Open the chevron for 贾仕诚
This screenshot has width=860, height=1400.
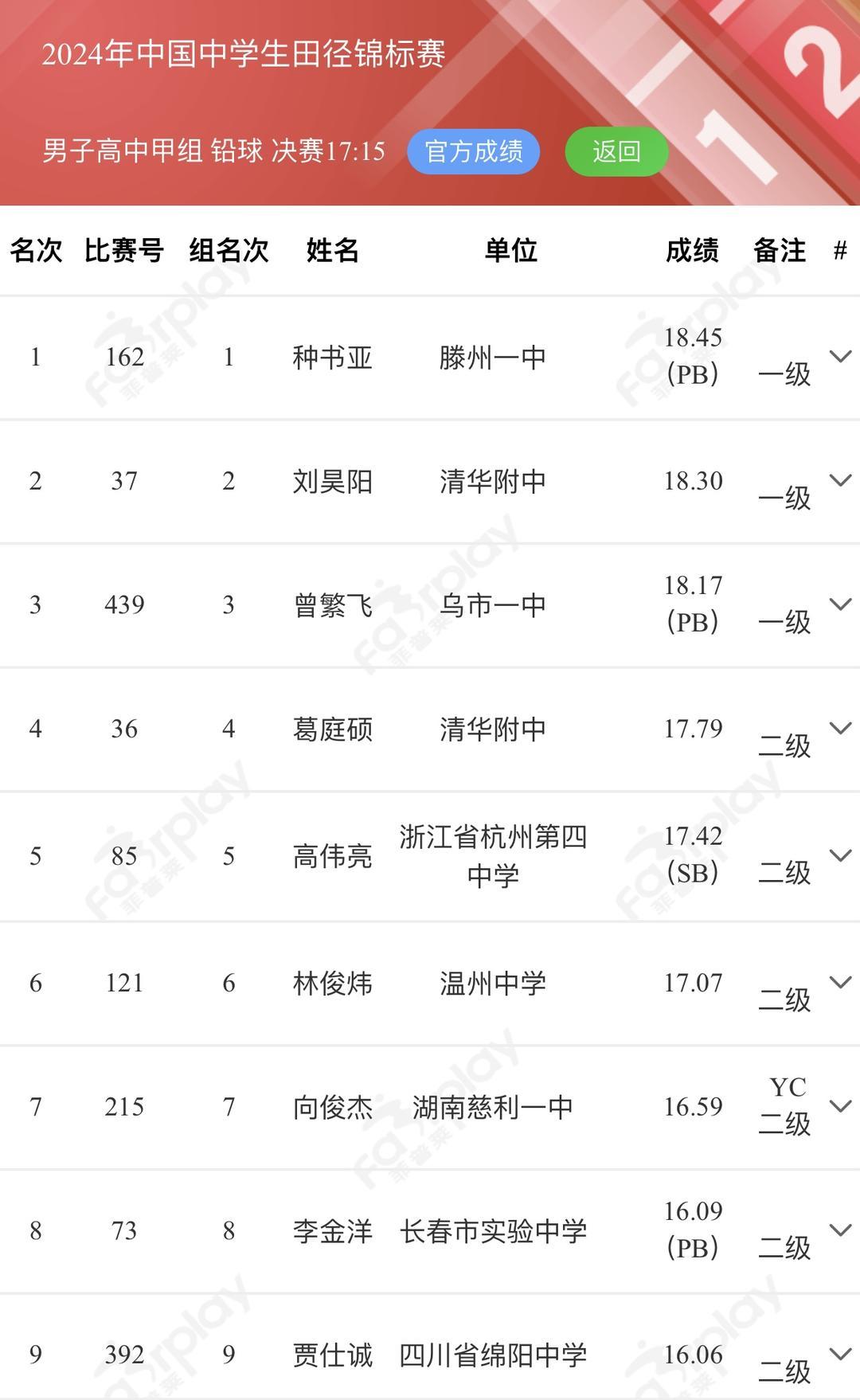(840, 1354)
